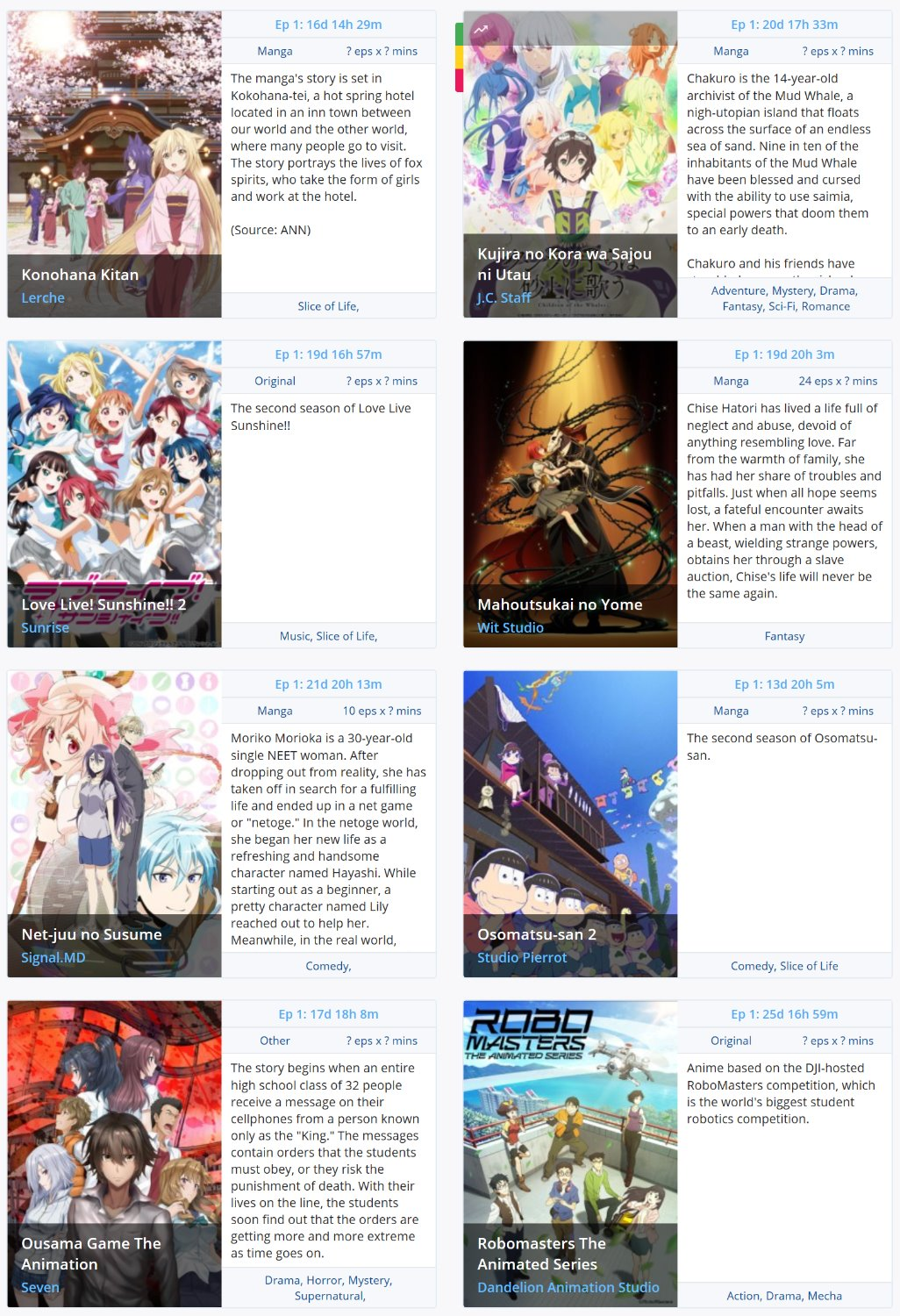Tap Mecha genre under Robomasters
This screenshot has width=900, height=1316.
point(825,1296)
